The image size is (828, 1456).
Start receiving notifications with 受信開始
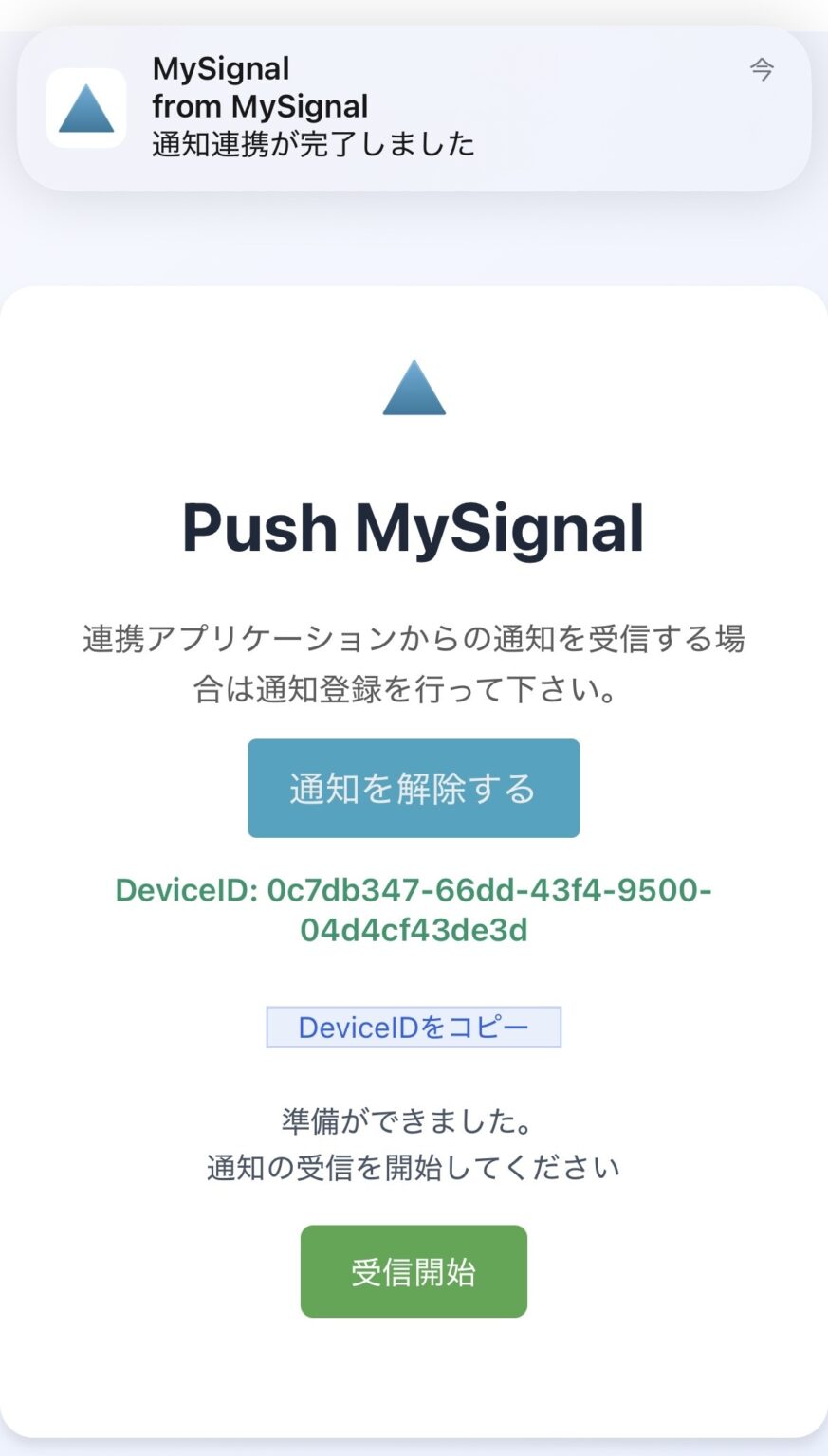[414, 1271]
